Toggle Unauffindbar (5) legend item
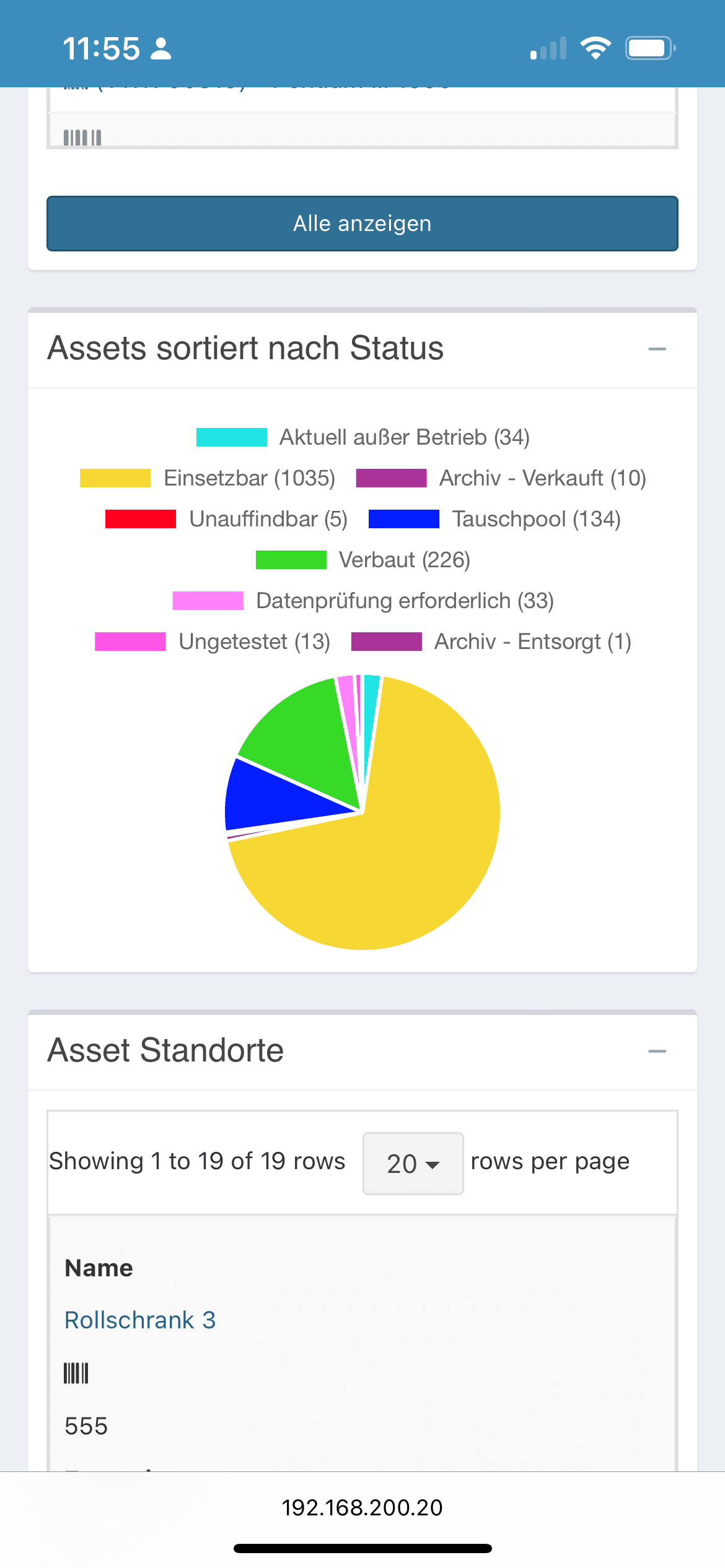The width and height of the screenshot is (725, 1568). coord(226,519)
